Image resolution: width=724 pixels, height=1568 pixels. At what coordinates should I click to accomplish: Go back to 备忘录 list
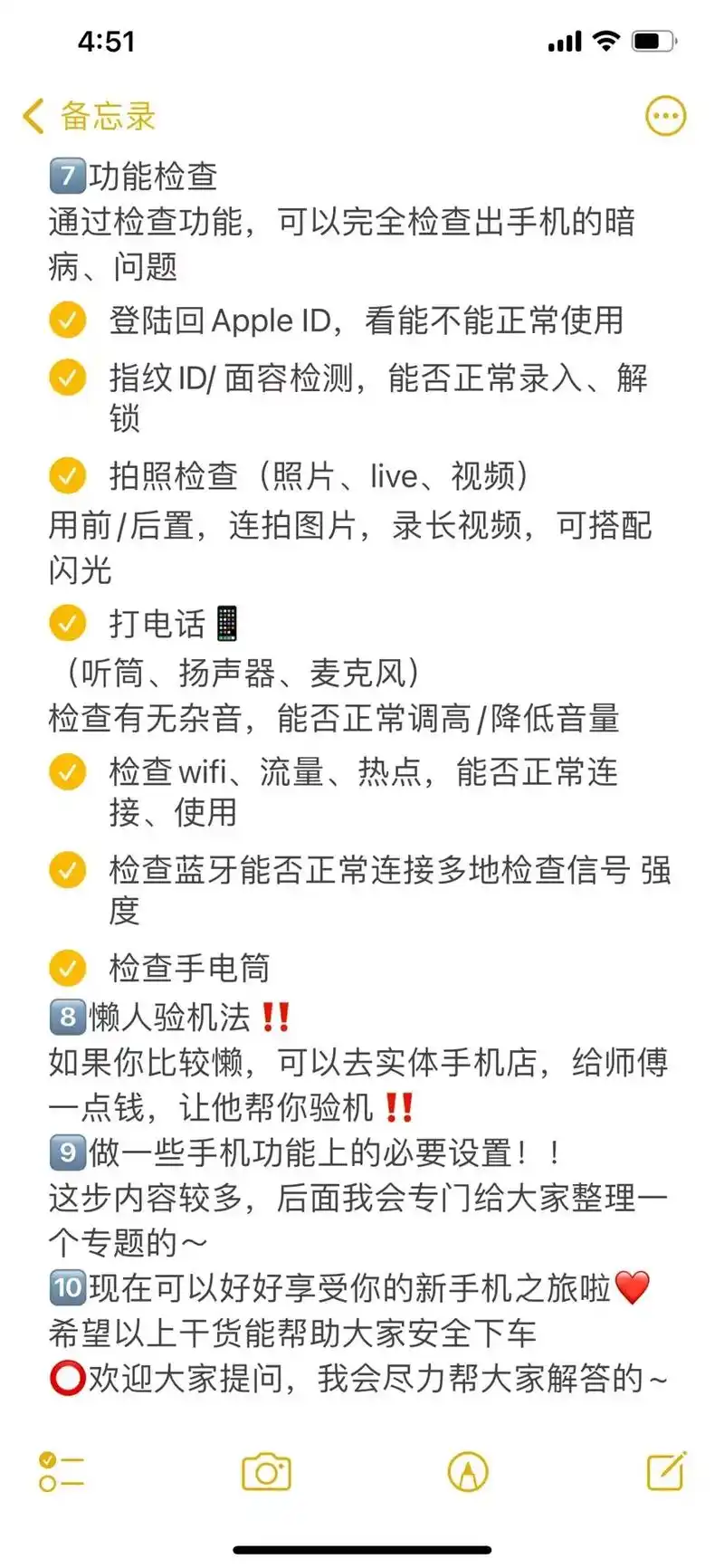[x=88, y=117]
